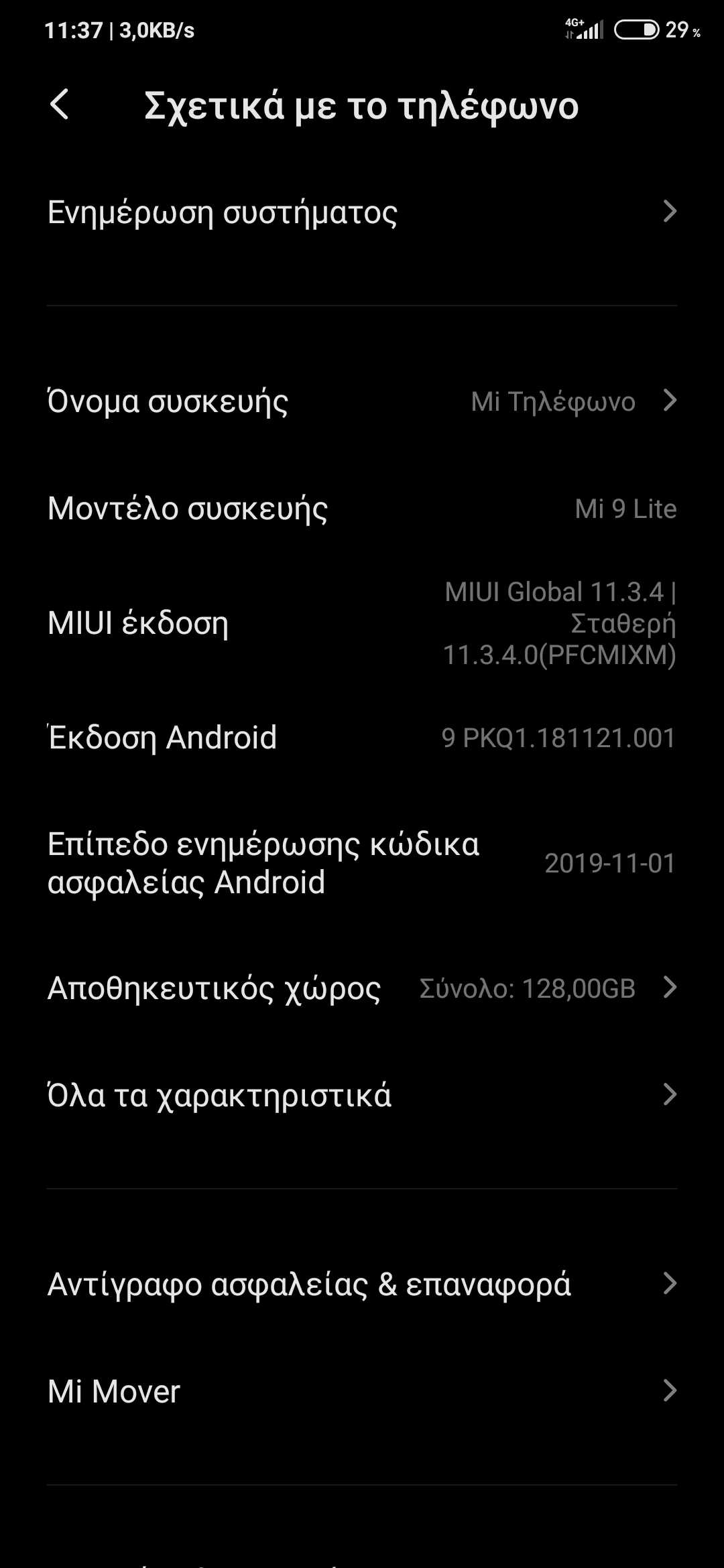Open Όνομα συσκευής setting
The width and height of the screenshot is (724, 1568).
pyautogui.click(x=362, y=401)
